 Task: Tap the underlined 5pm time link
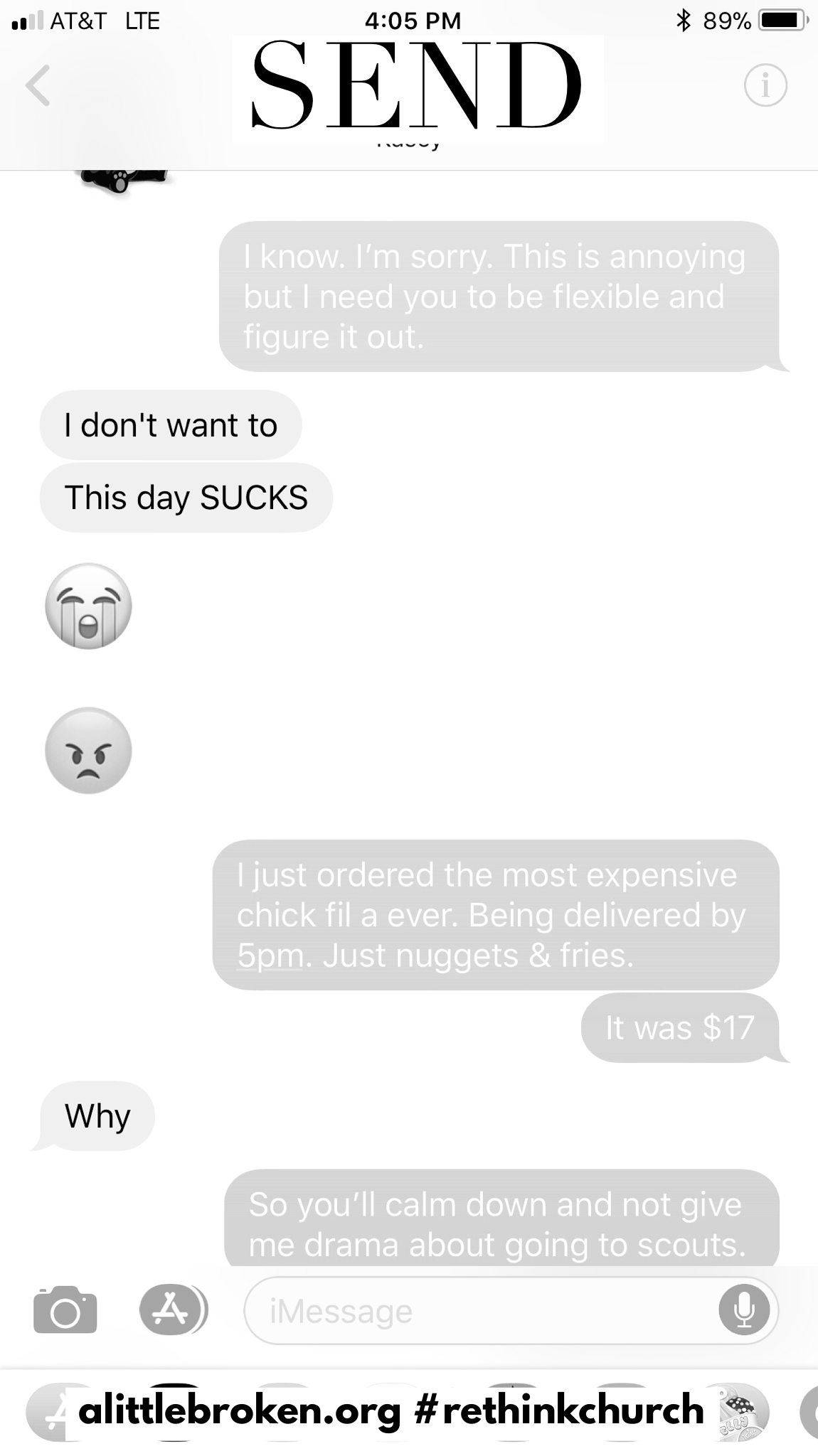[270, 956]
